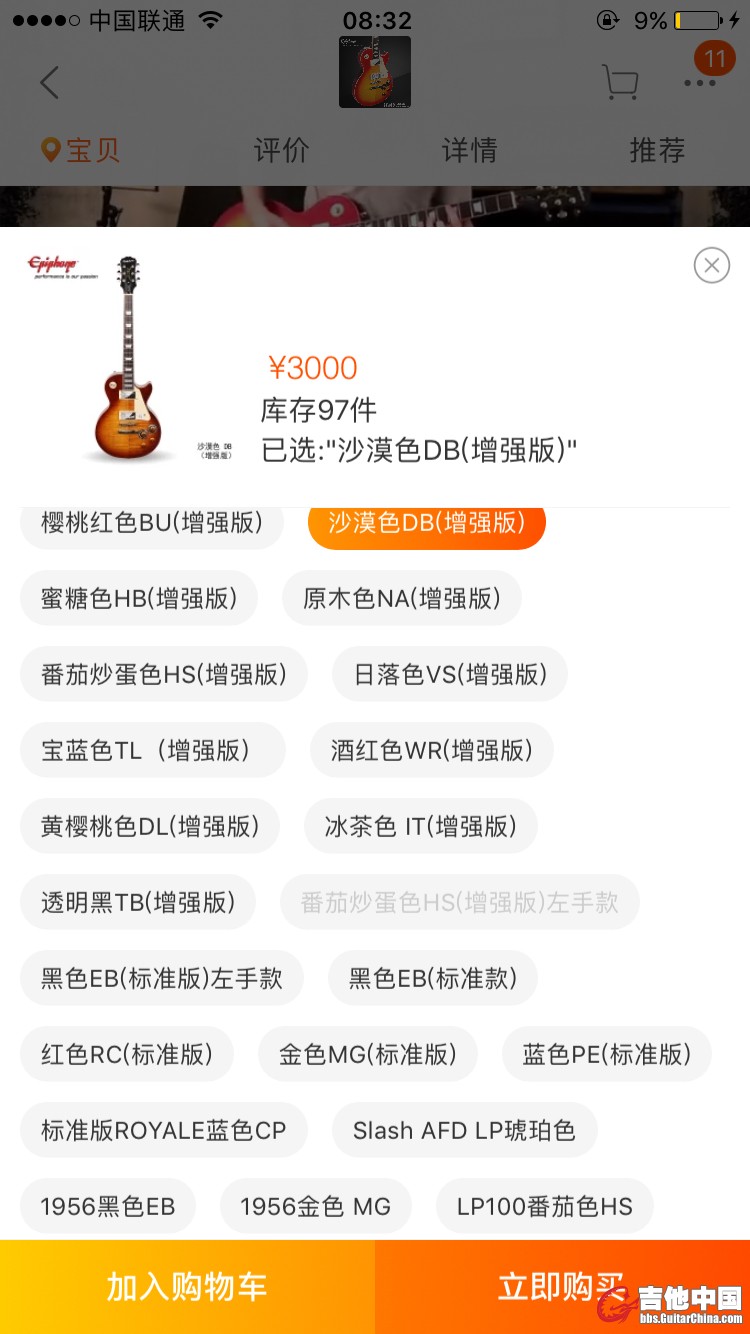
Task: Pick 透明黑TB(增强版) finish
Action: click(x=138, y=902)
